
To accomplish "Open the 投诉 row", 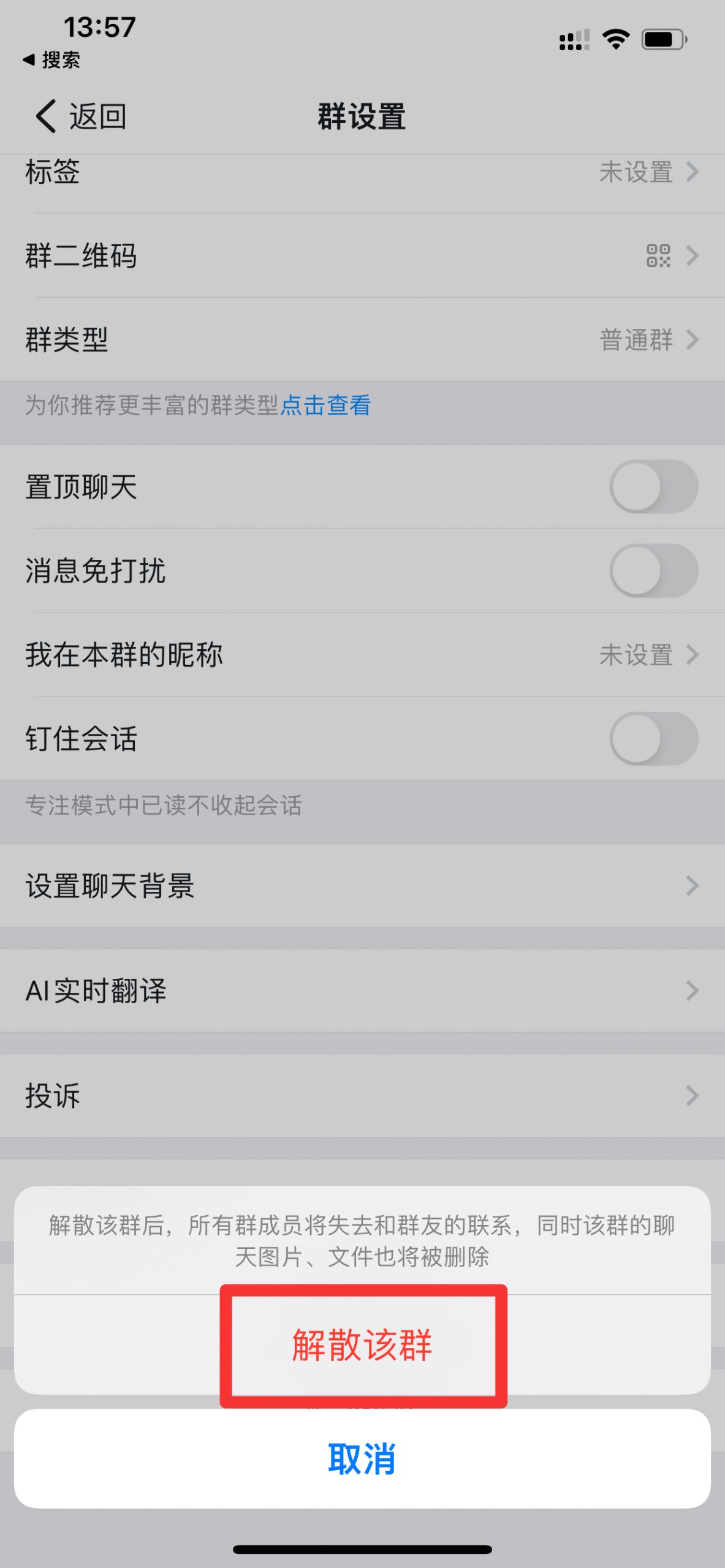I will click(363, 1096).
